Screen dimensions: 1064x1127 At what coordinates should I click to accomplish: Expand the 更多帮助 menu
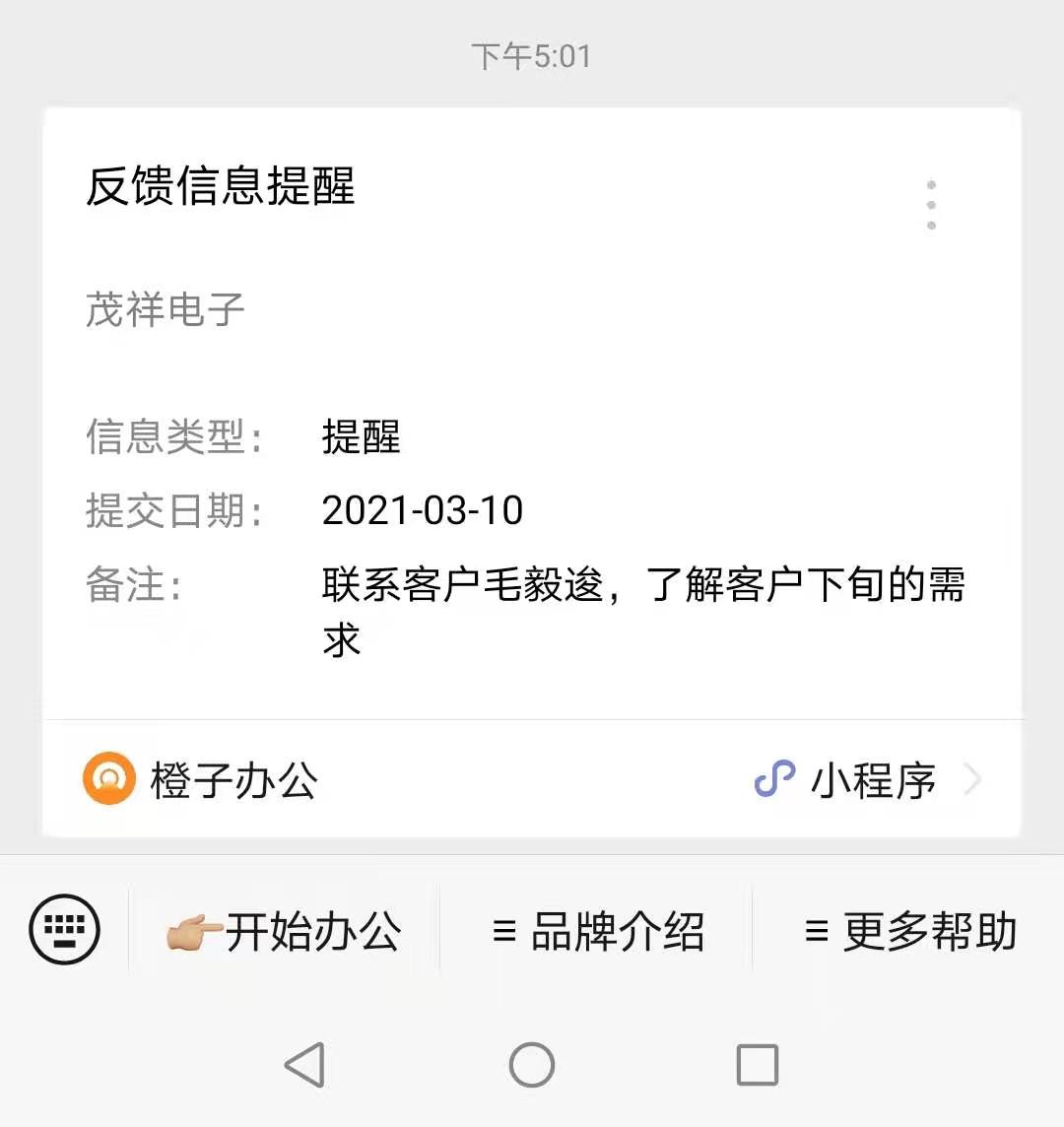pos(910,931)
